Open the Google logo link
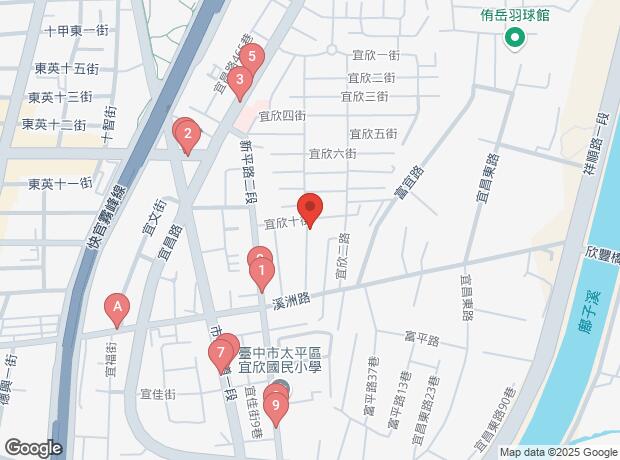 pyautogui.click(x=33, y=447)
